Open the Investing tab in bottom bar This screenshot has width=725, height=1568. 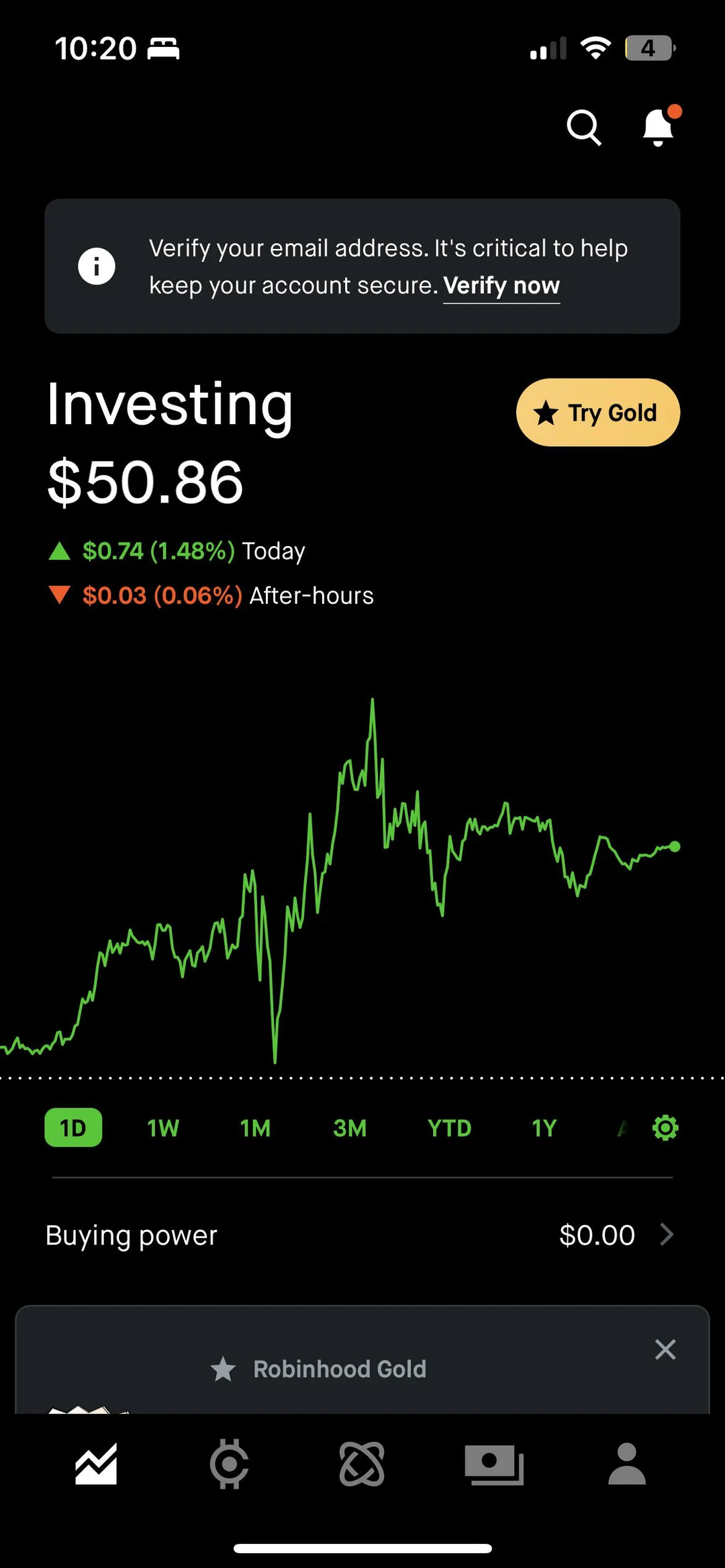[96, 1463]
